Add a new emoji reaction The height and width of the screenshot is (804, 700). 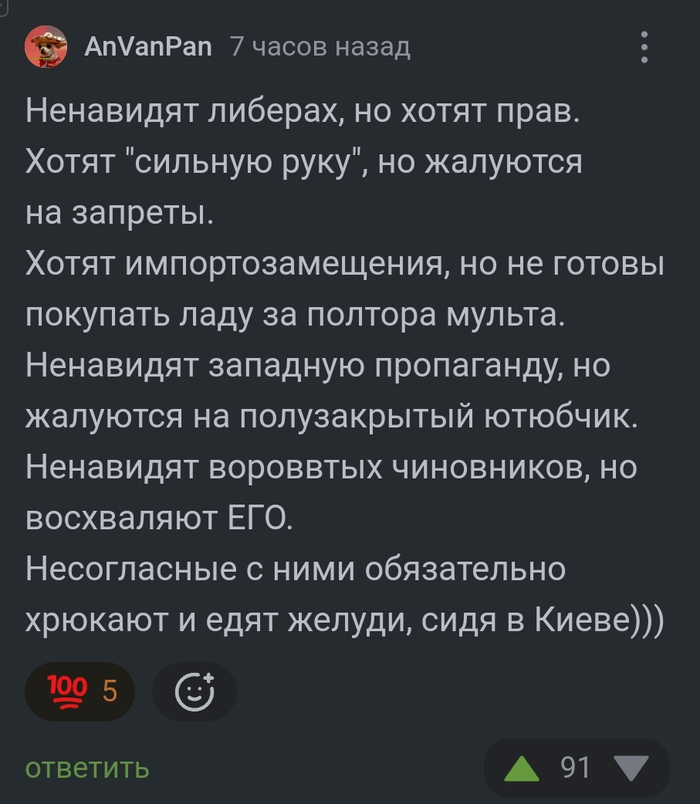[194, 691]
